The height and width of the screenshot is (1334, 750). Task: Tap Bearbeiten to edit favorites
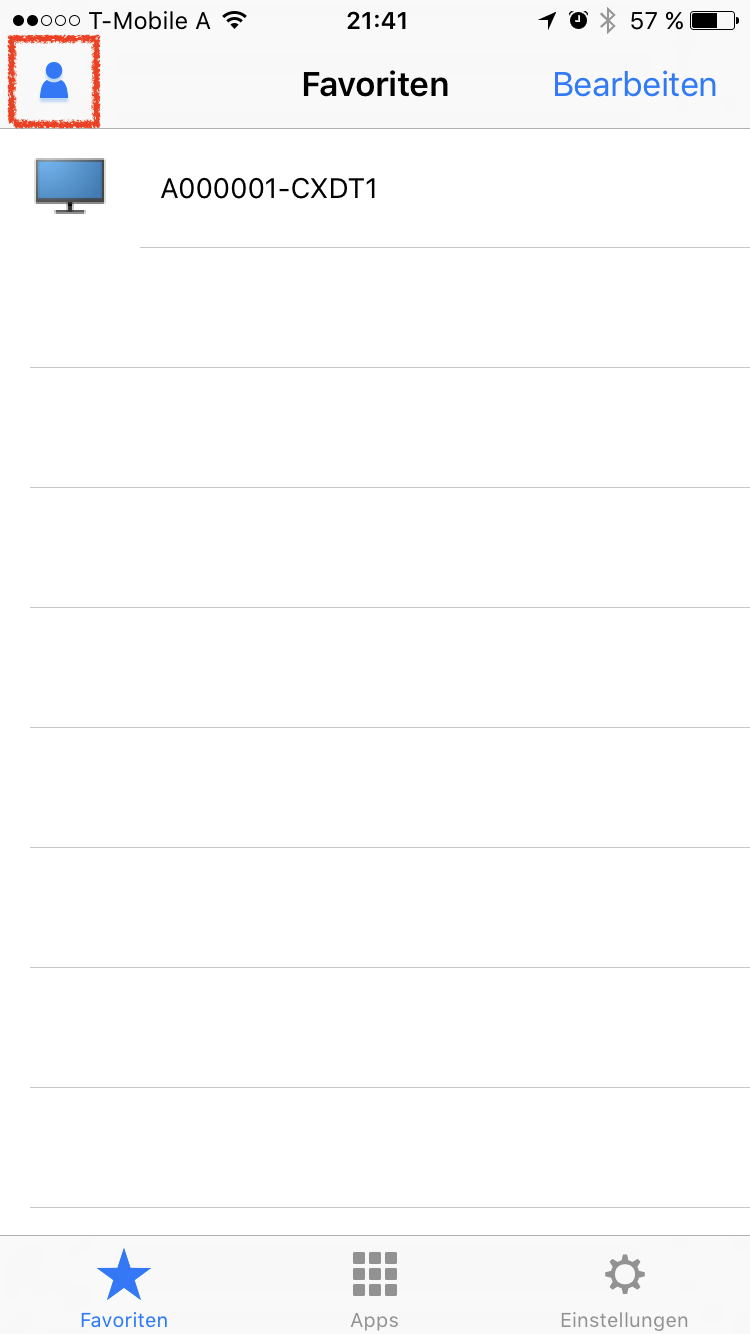(x=634, y=84)
